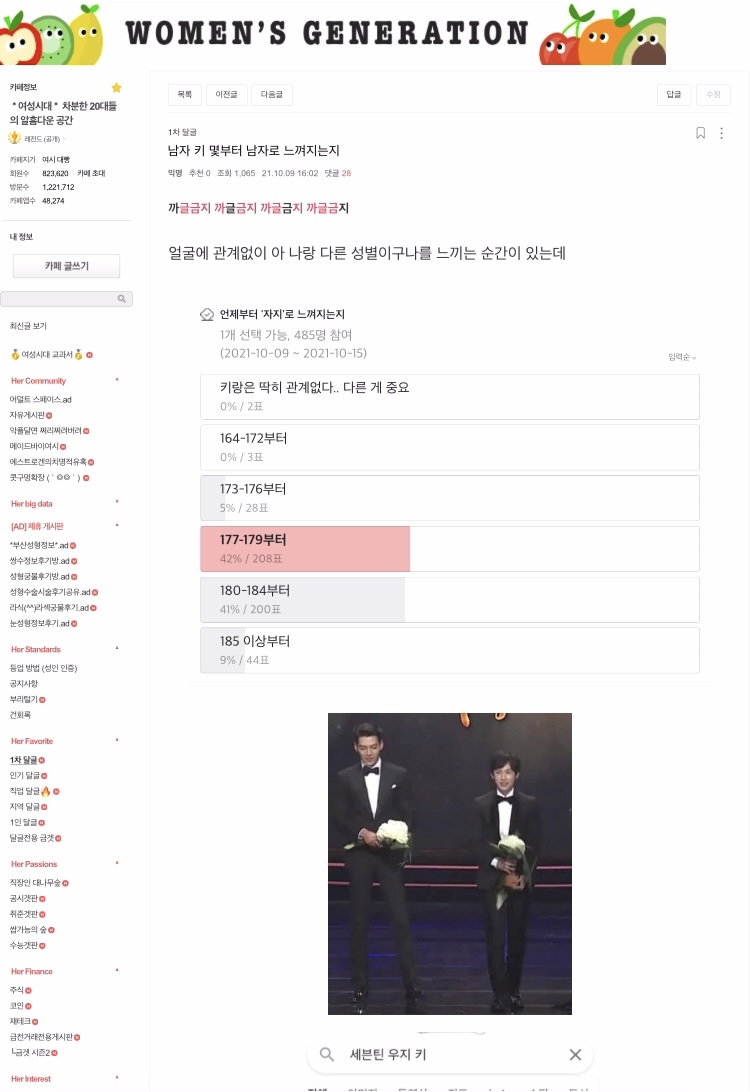Viewport: 750px width, 1092px height.
Task: Bookmark this post
Action: [701, 133]
